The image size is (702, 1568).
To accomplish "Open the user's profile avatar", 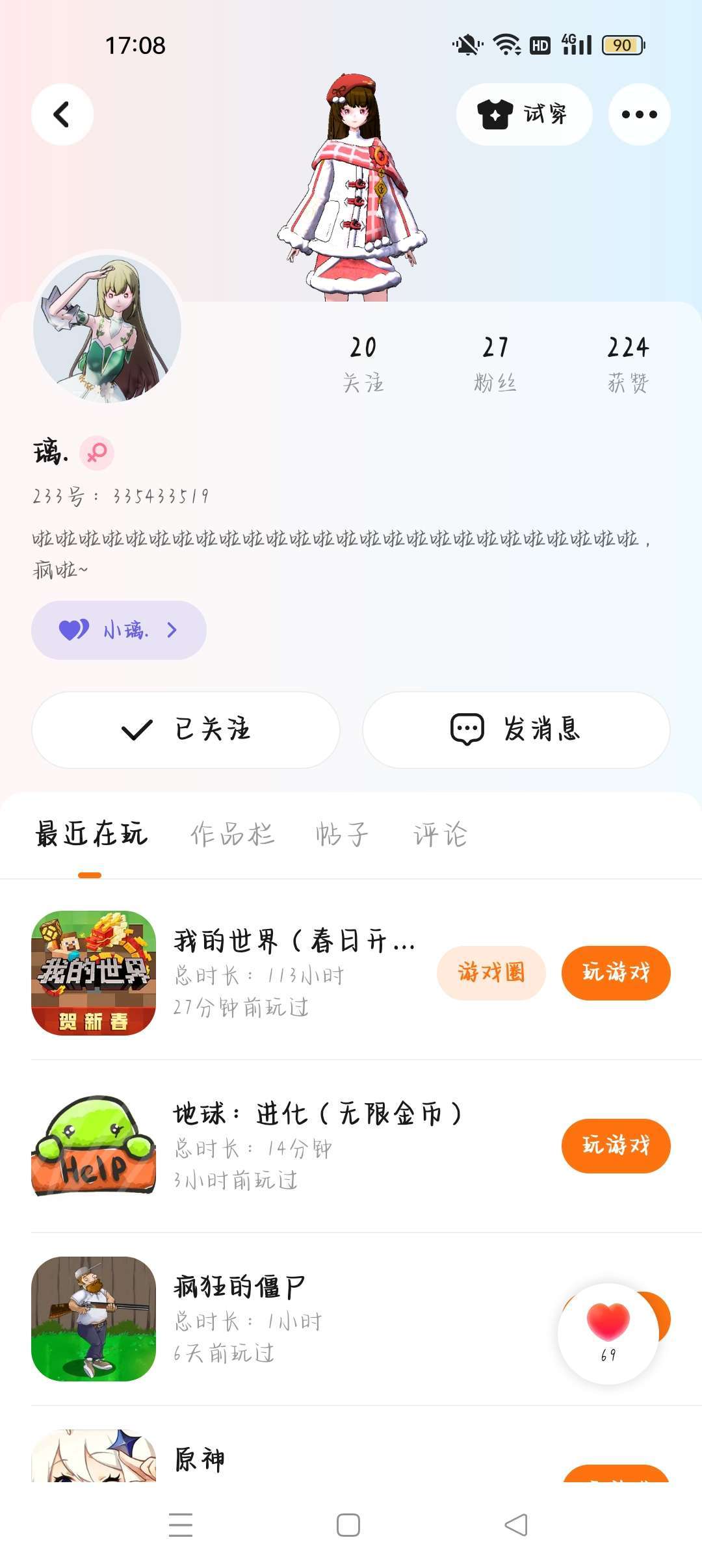I will click(x=107, y=328).
